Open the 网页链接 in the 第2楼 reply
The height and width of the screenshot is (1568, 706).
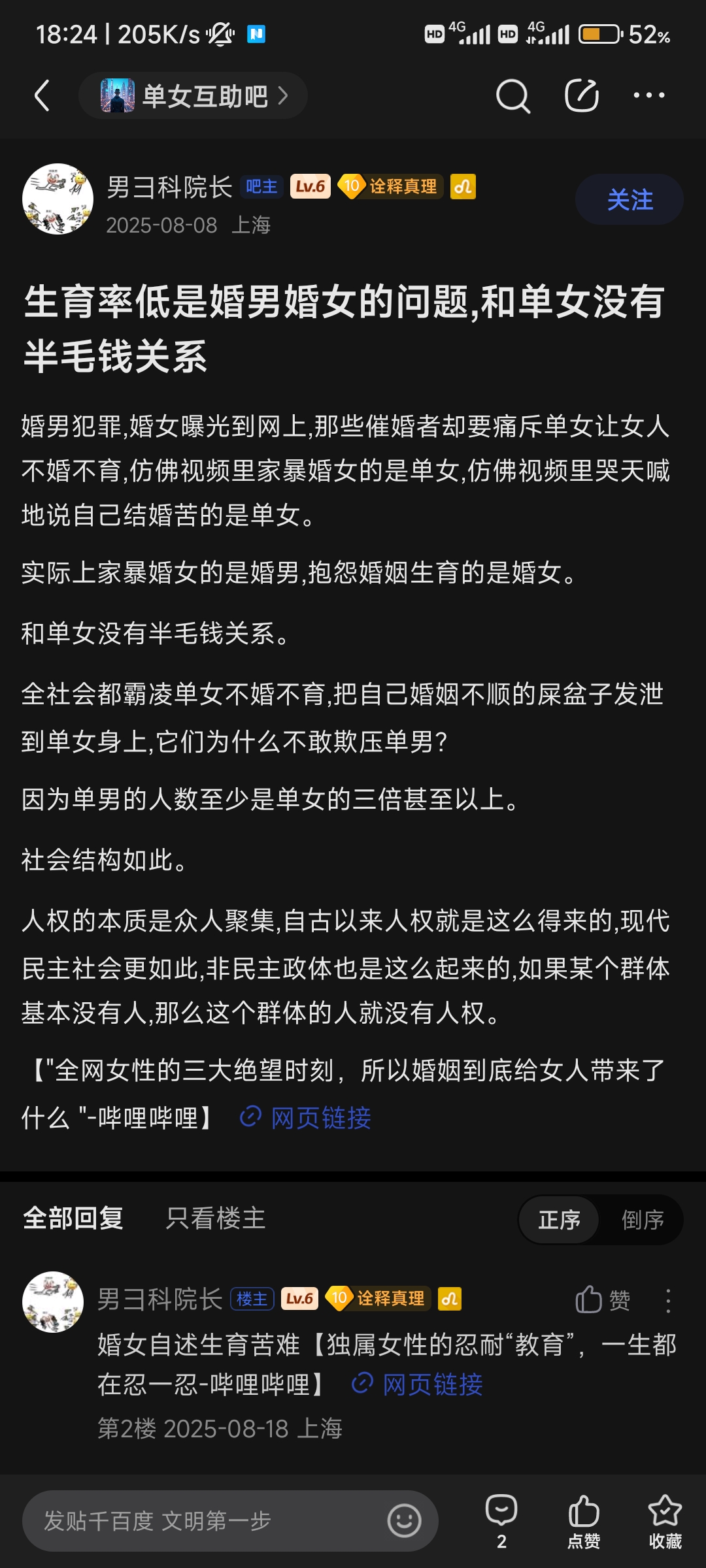(x=418, y=1384)
